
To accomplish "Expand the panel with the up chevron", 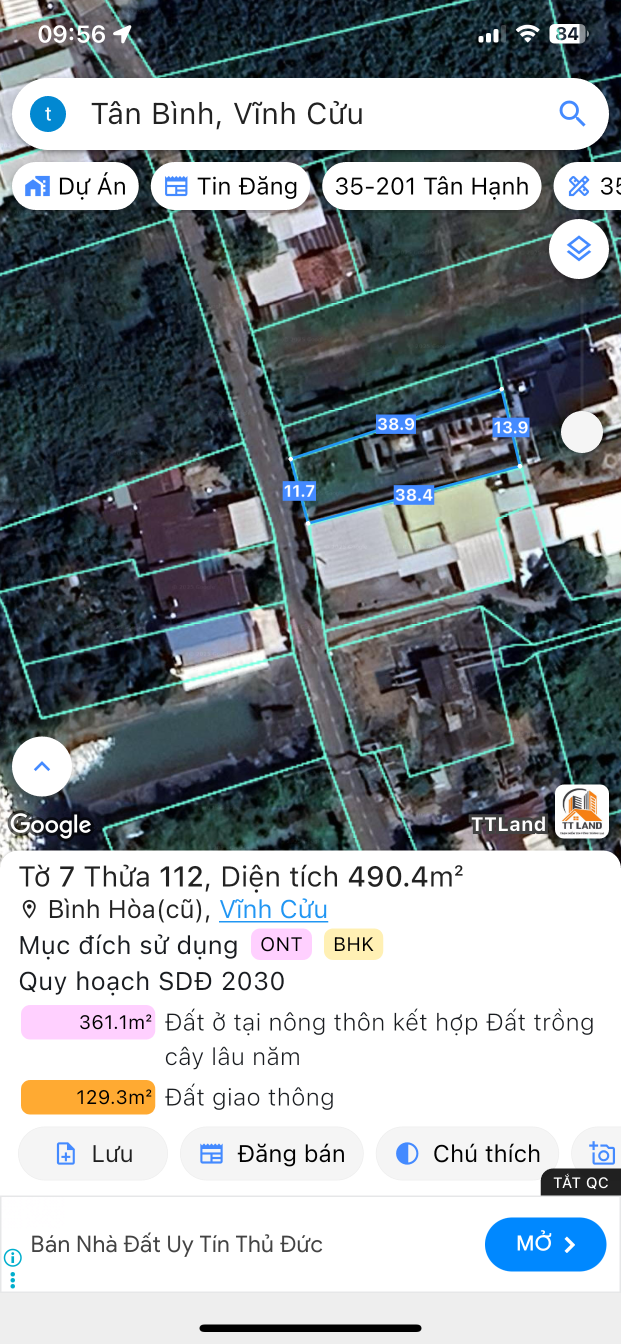I will (x=42, y=767).
